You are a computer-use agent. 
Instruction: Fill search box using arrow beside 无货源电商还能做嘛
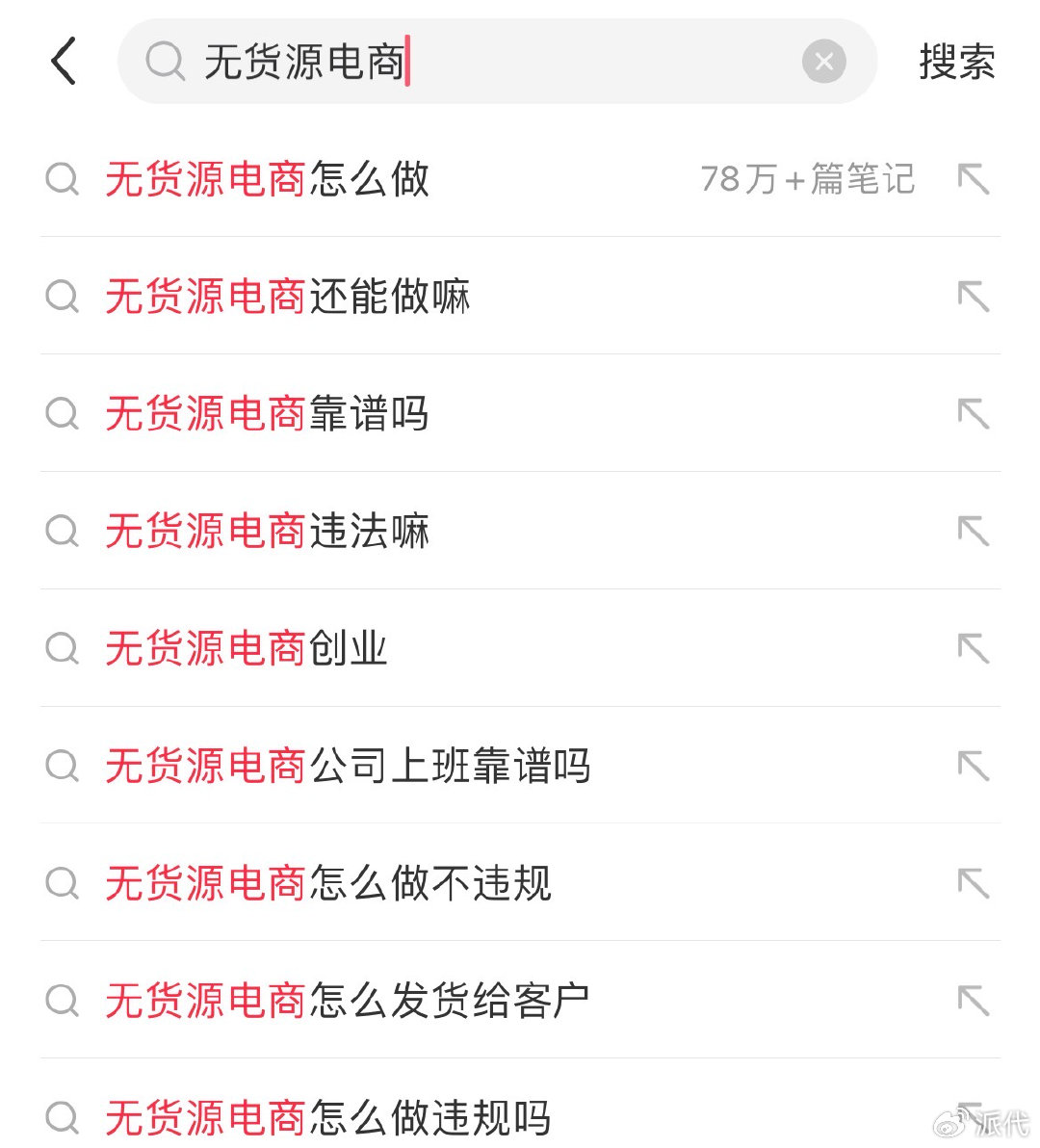973,297
